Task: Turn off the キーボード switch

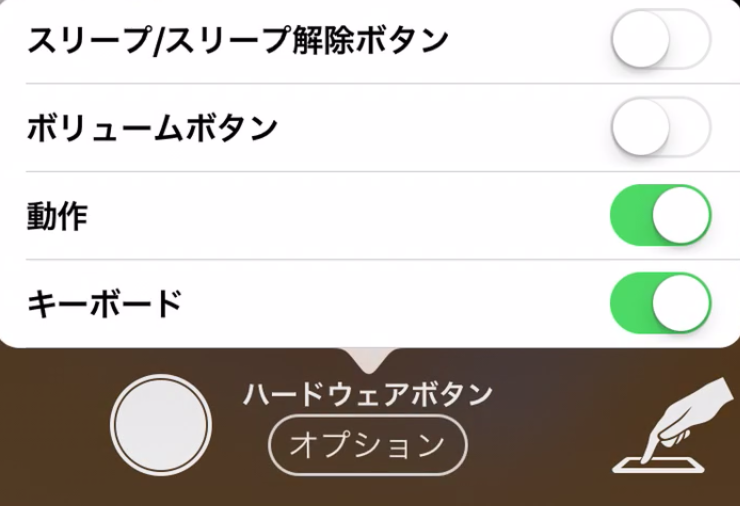Action: (x=660, y=303)
